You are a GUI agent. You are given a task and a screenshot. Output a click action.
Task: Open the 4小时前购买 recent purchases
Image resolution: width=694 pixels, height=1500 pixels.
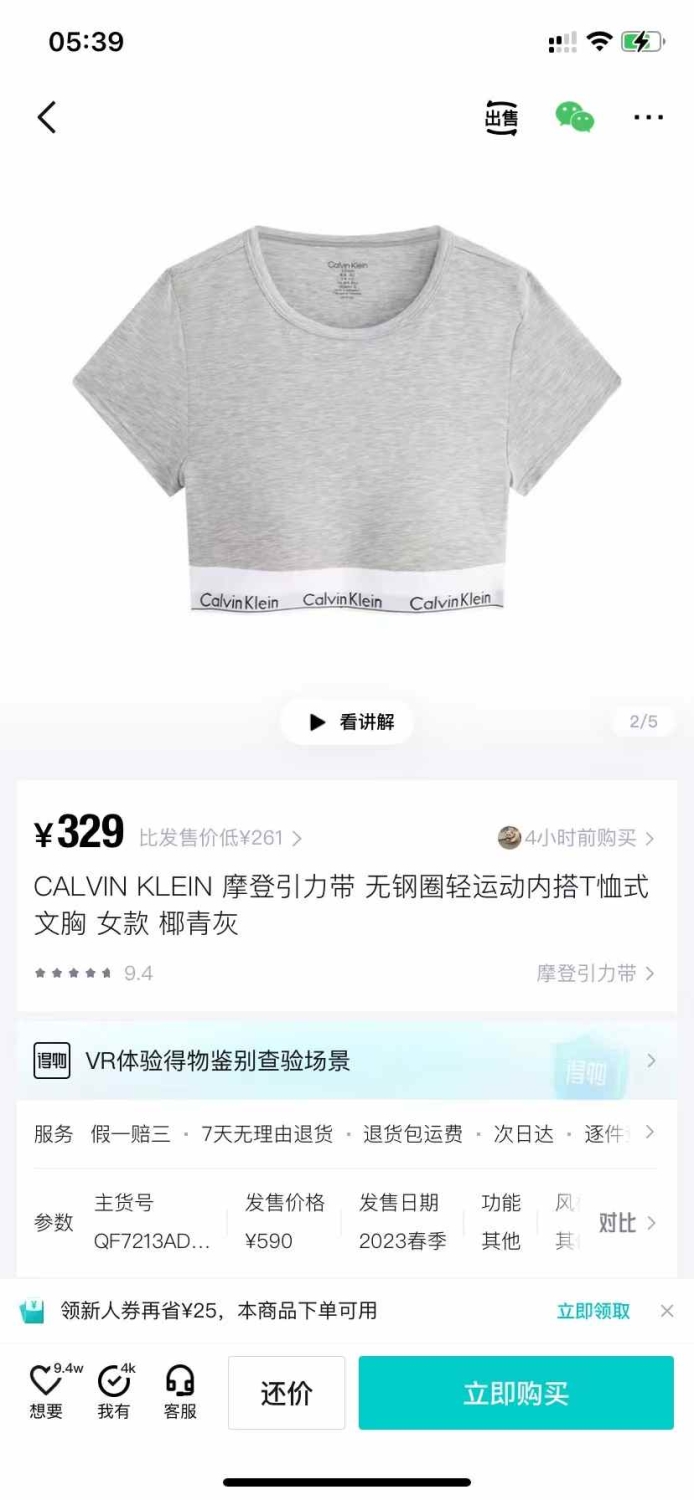tap(577, 838)
